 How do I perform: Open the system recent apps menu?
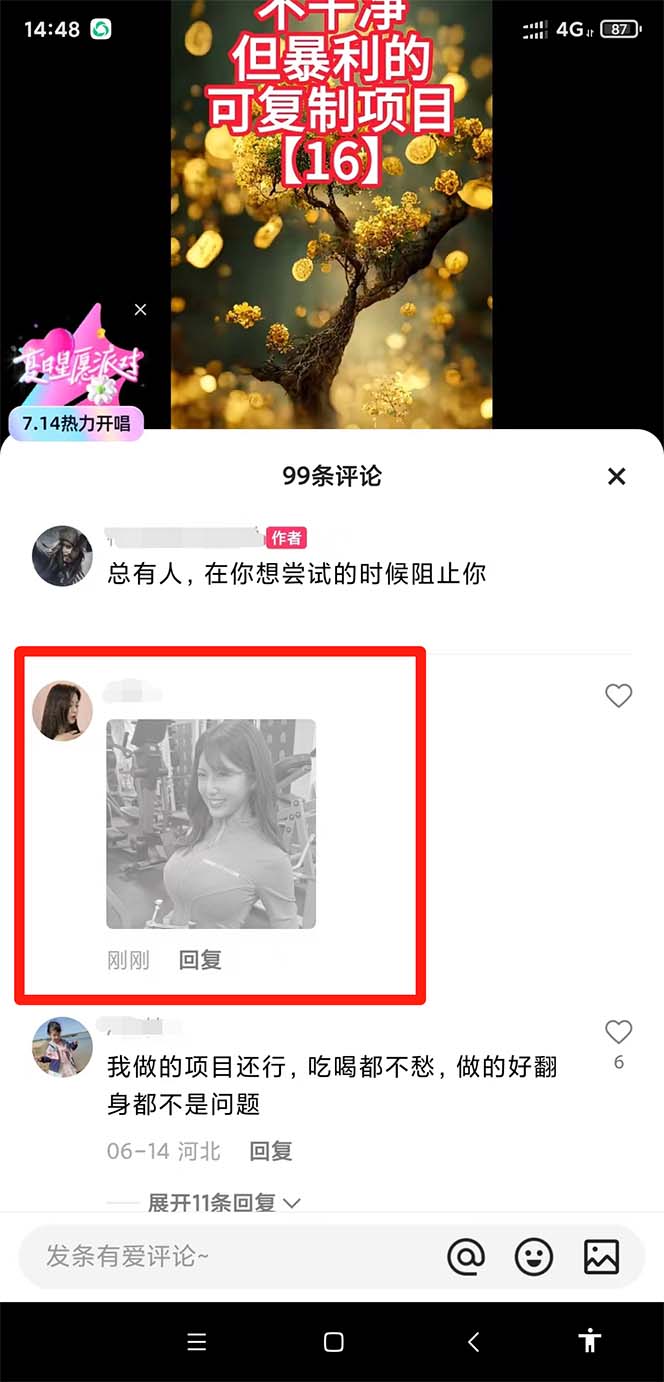tap(197, 1341)
